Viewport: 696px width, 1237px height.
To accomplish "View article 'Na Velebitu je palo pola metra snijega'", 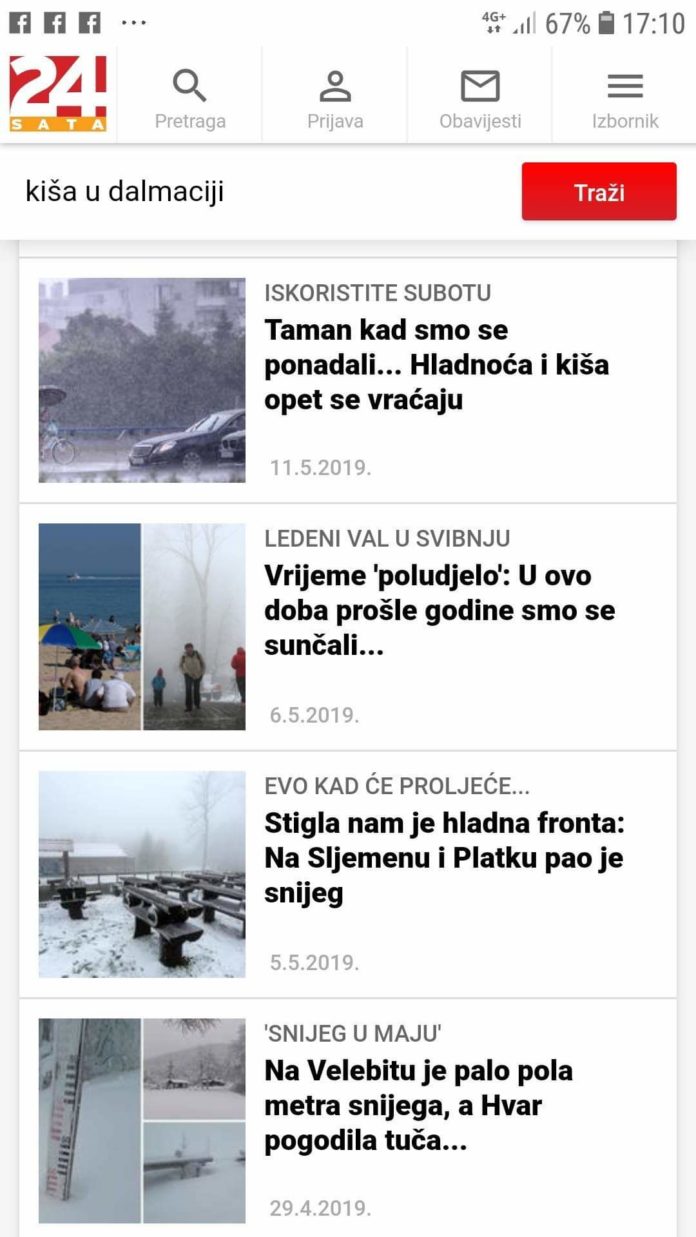I will 418,1106.
